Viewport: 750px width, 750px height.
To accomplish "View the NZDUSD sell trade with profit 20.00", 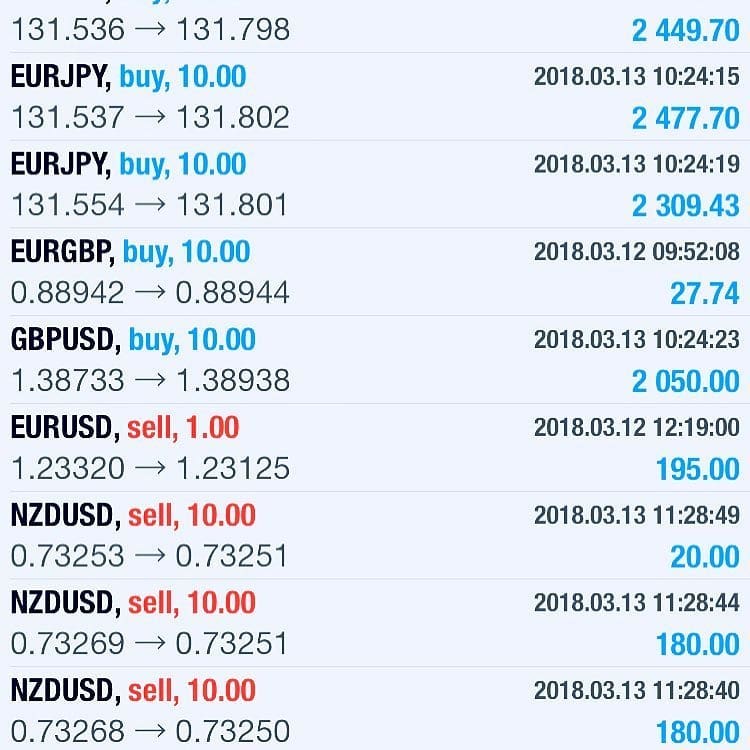I will pos(375,535).
